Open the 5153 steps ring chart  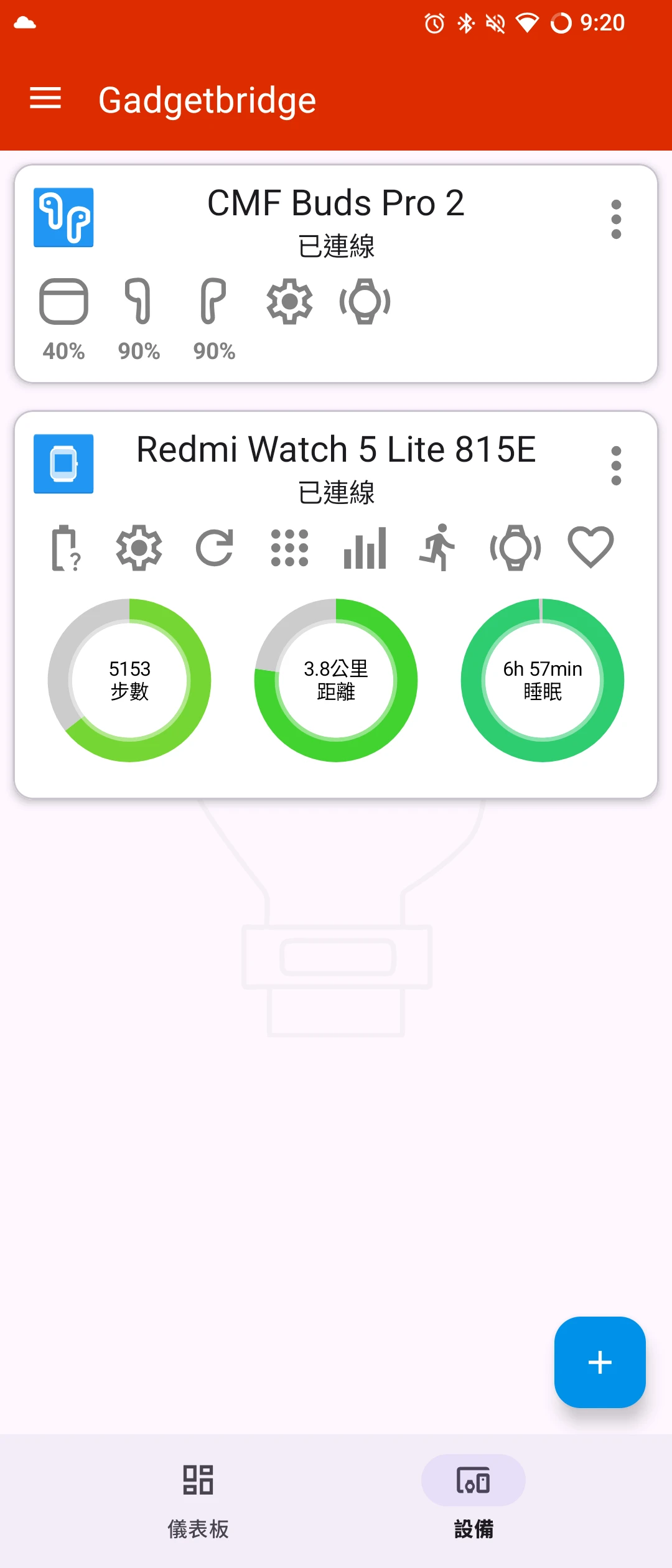pyautogui.click(x=129, y=680)
